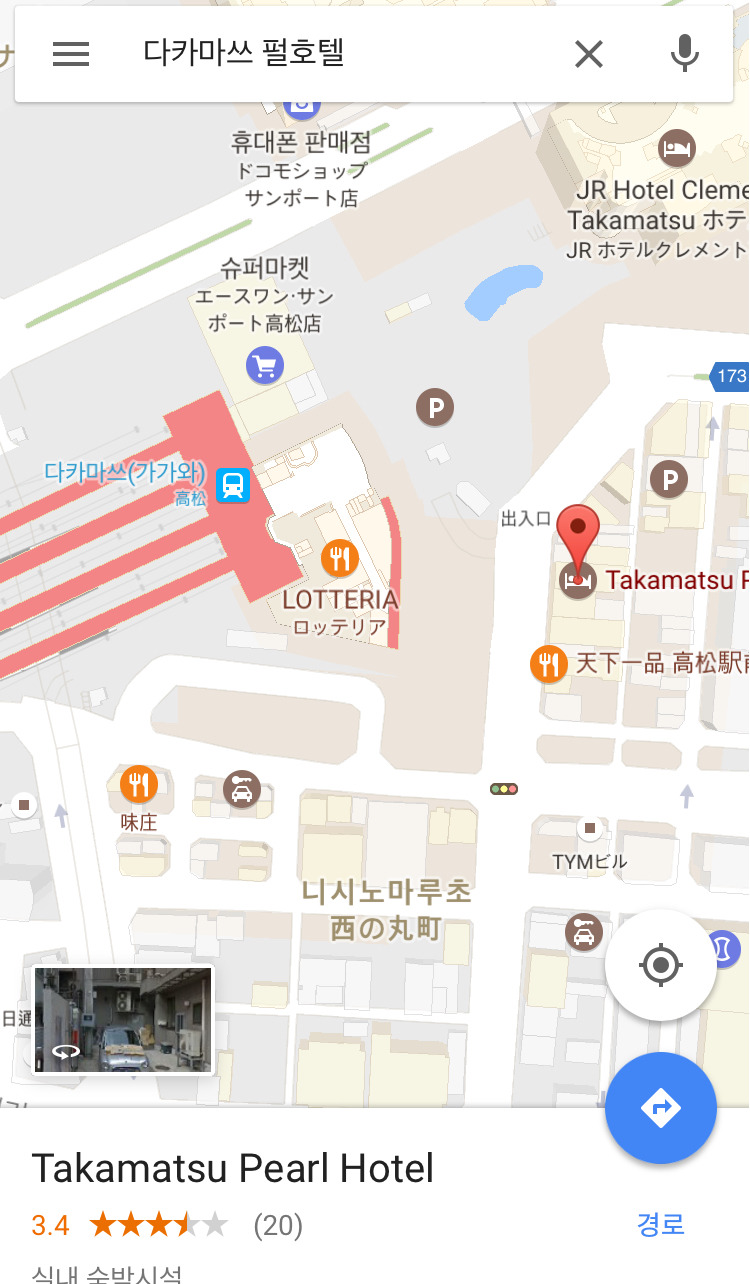The width and height of the screenshot is (750, 1284).
Task: Center map on my location
Action: [660, 965]
